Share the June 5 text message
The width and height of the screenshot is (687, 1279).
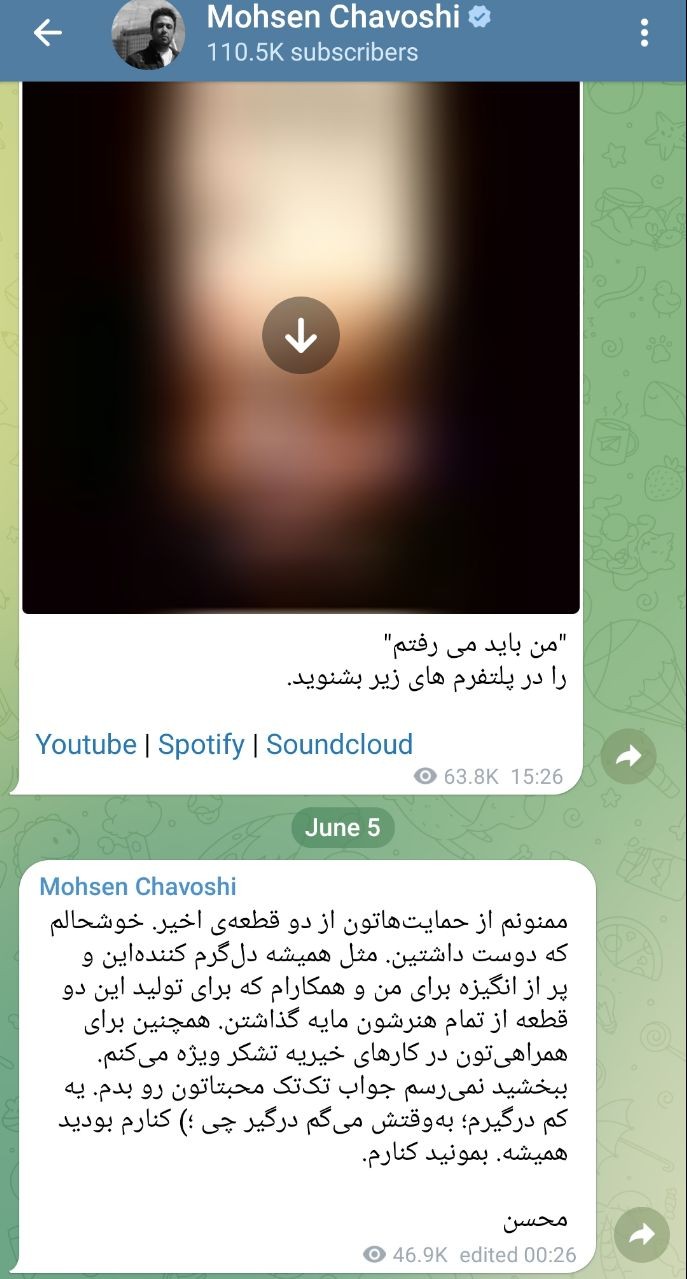[x=640, y=1236]
